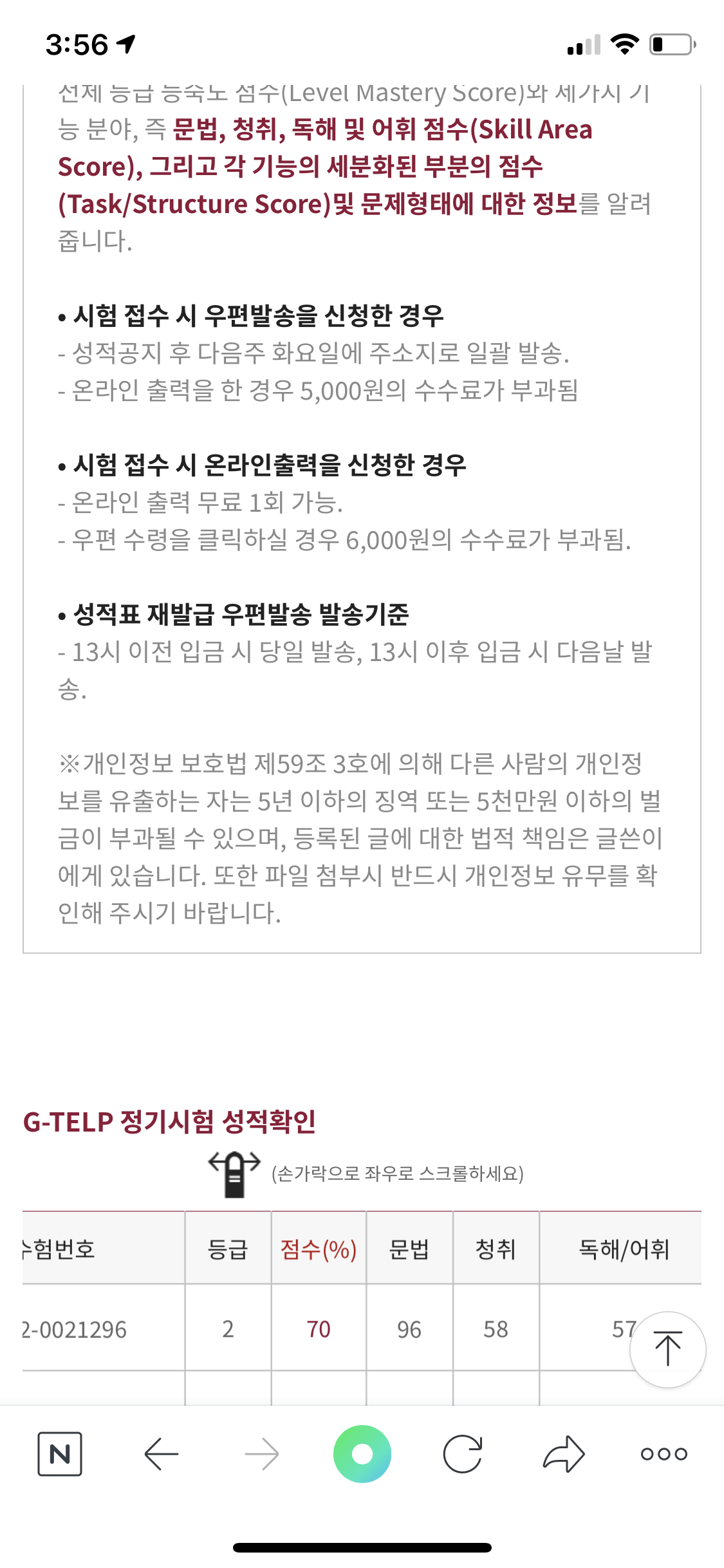This screenshot has height=1568, width=724.
Task: Open the Naver home N icon
Action: pos(60,1453)
